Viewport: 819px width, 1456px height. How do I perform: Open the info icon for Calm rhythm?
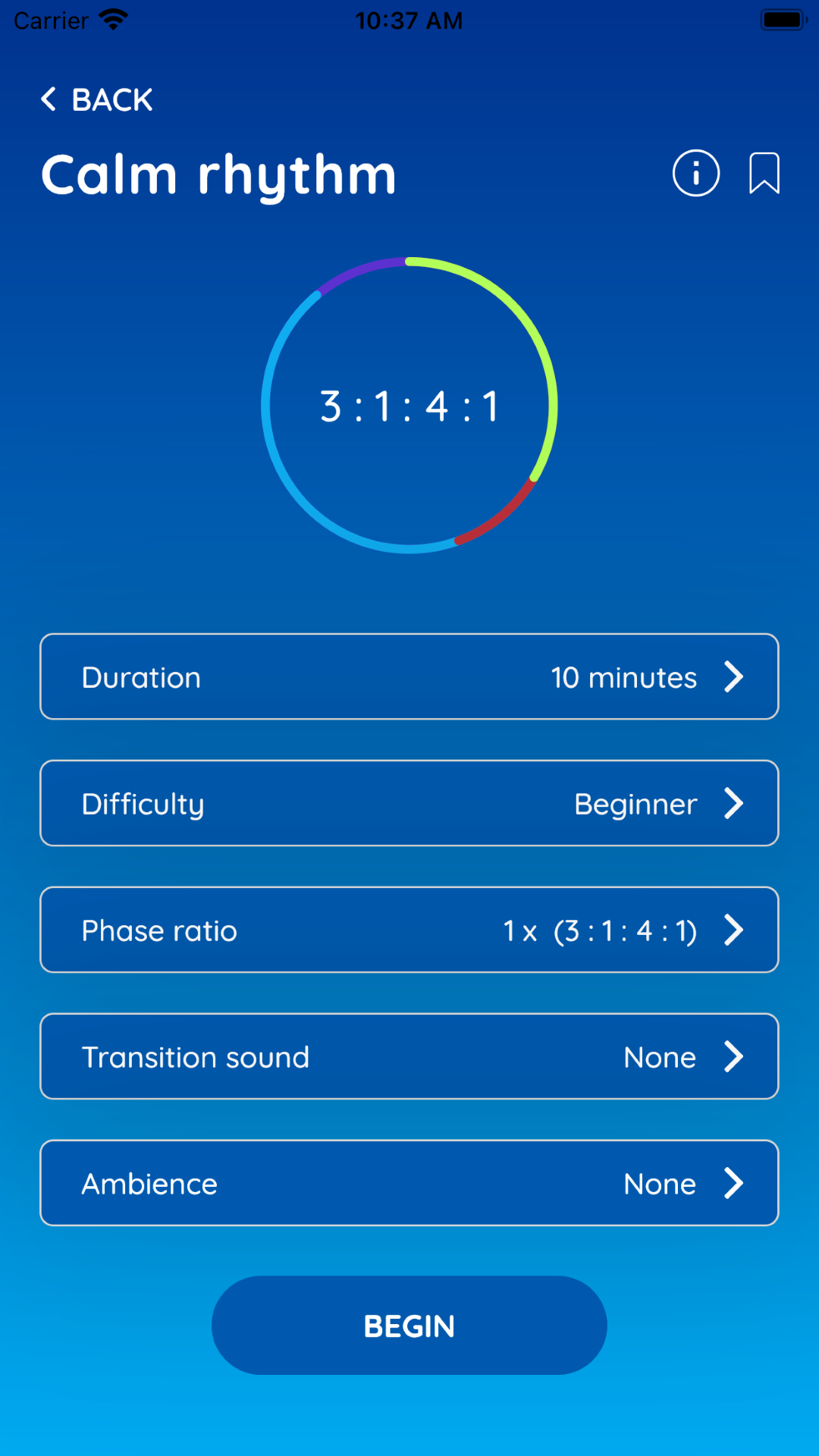click(x=695, y=174)
